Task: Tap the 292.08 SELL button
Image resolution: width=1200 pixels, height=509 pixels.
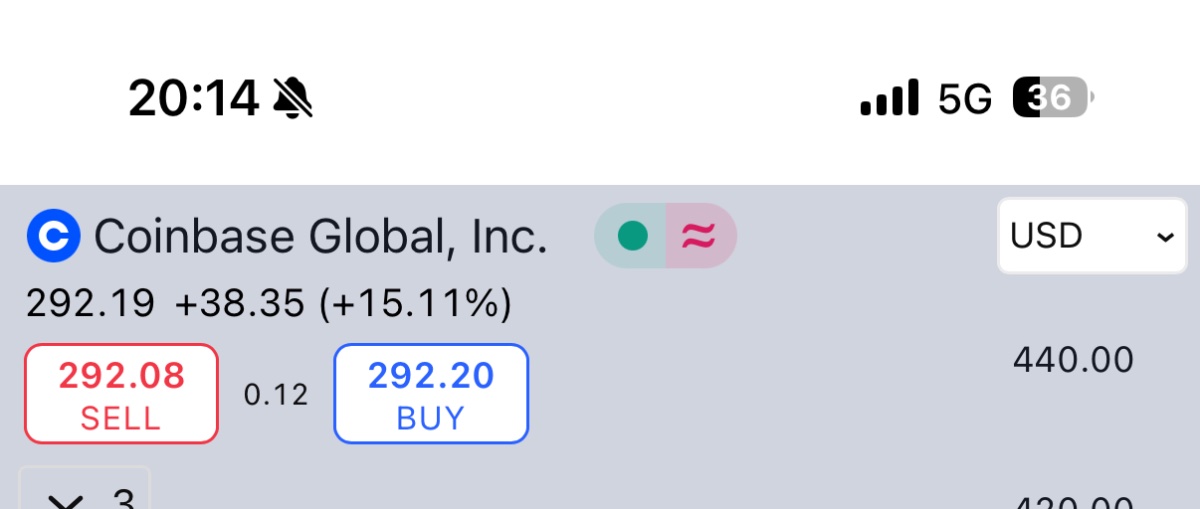Action: coord(121,394)
